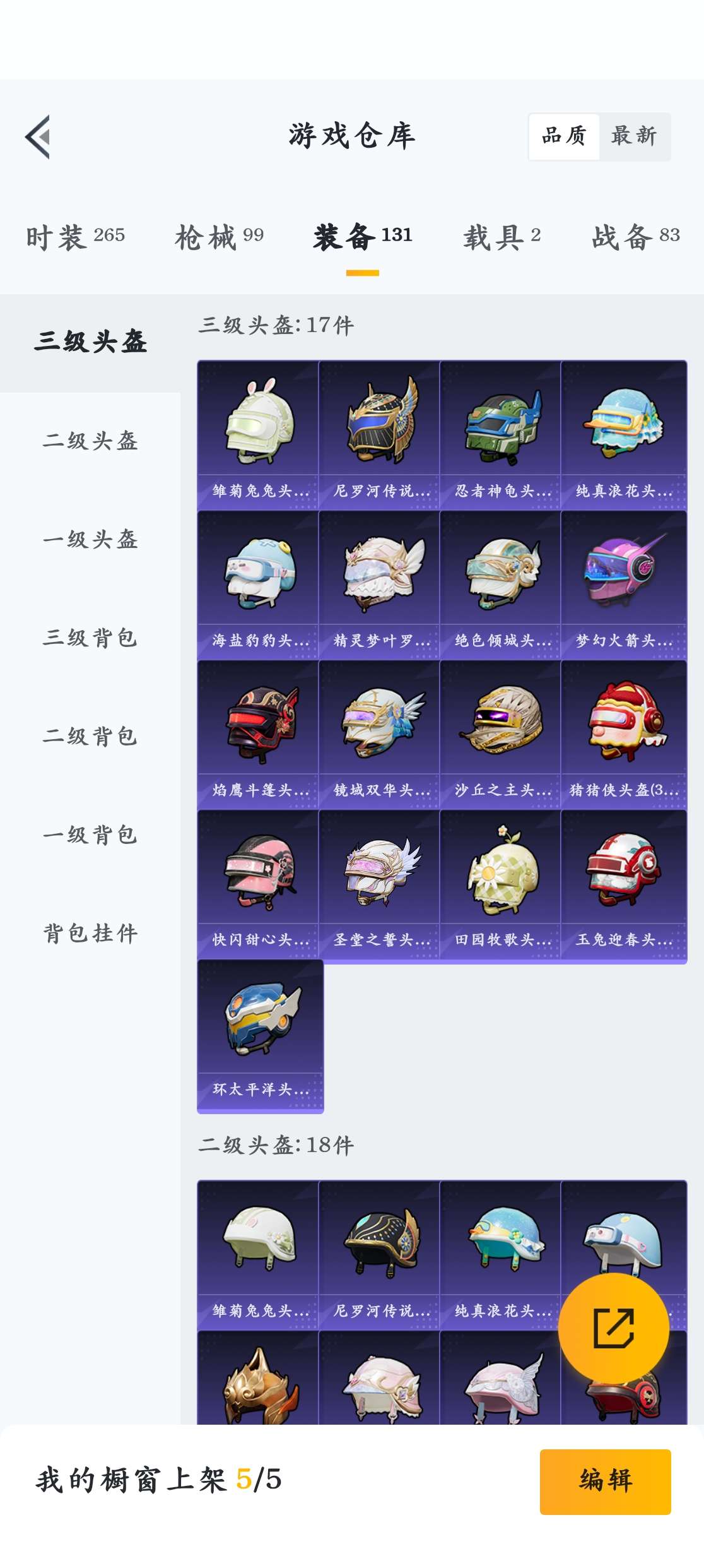Show the 背包挂件 category
Image resolution: width=704 pixels, height=1568 pixels.
90,933
